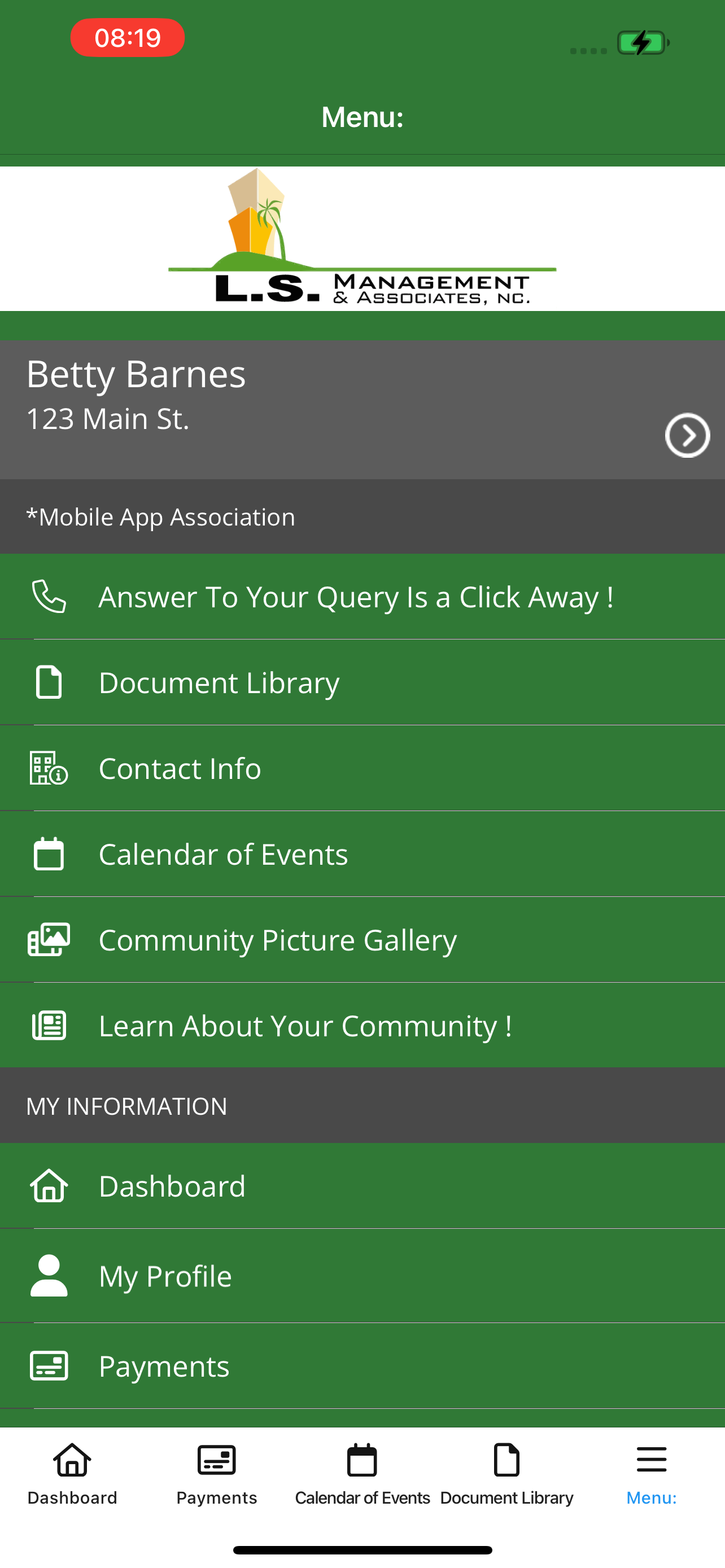Switch to the Dashboard tab in bottom bar

coord(72,1474)
